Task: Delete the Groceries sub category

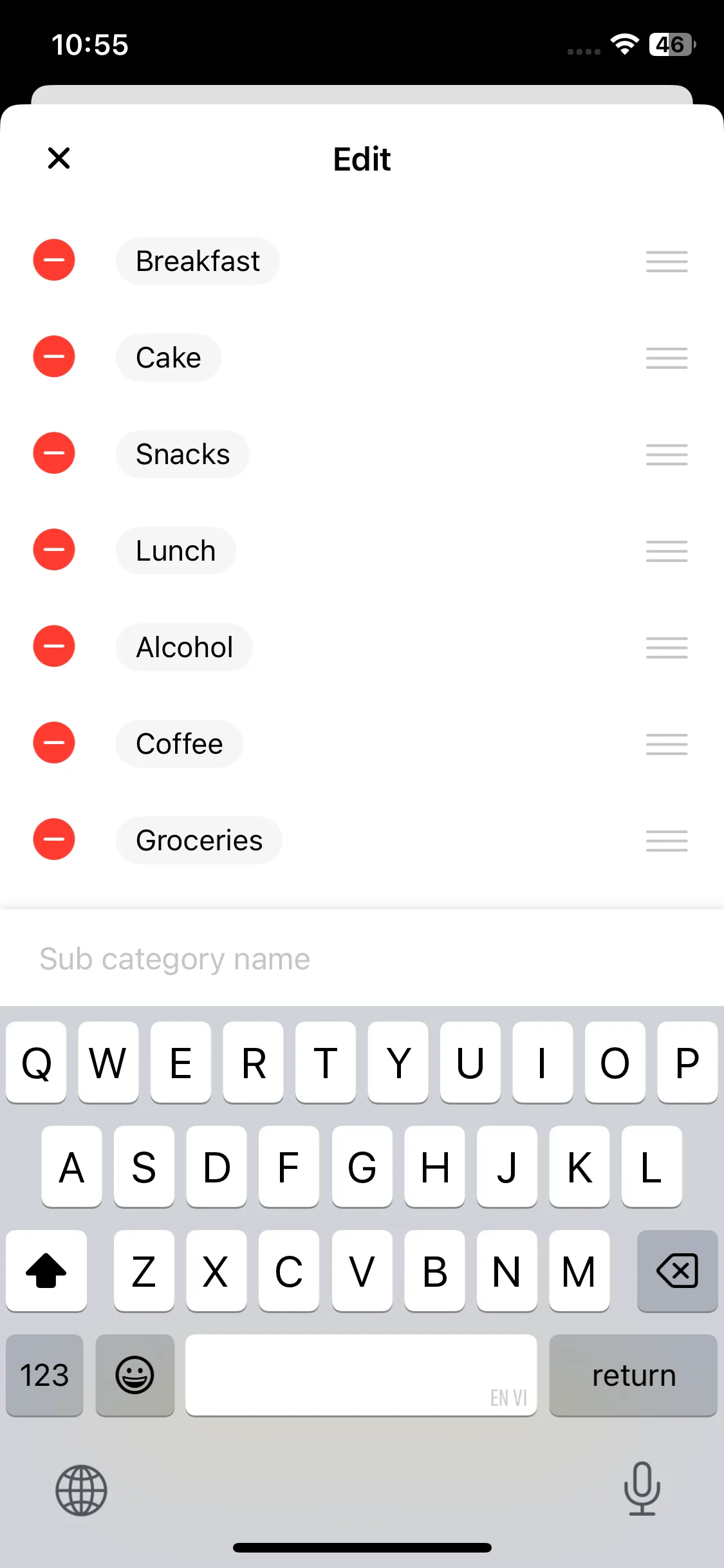Action: click(54, 840)
